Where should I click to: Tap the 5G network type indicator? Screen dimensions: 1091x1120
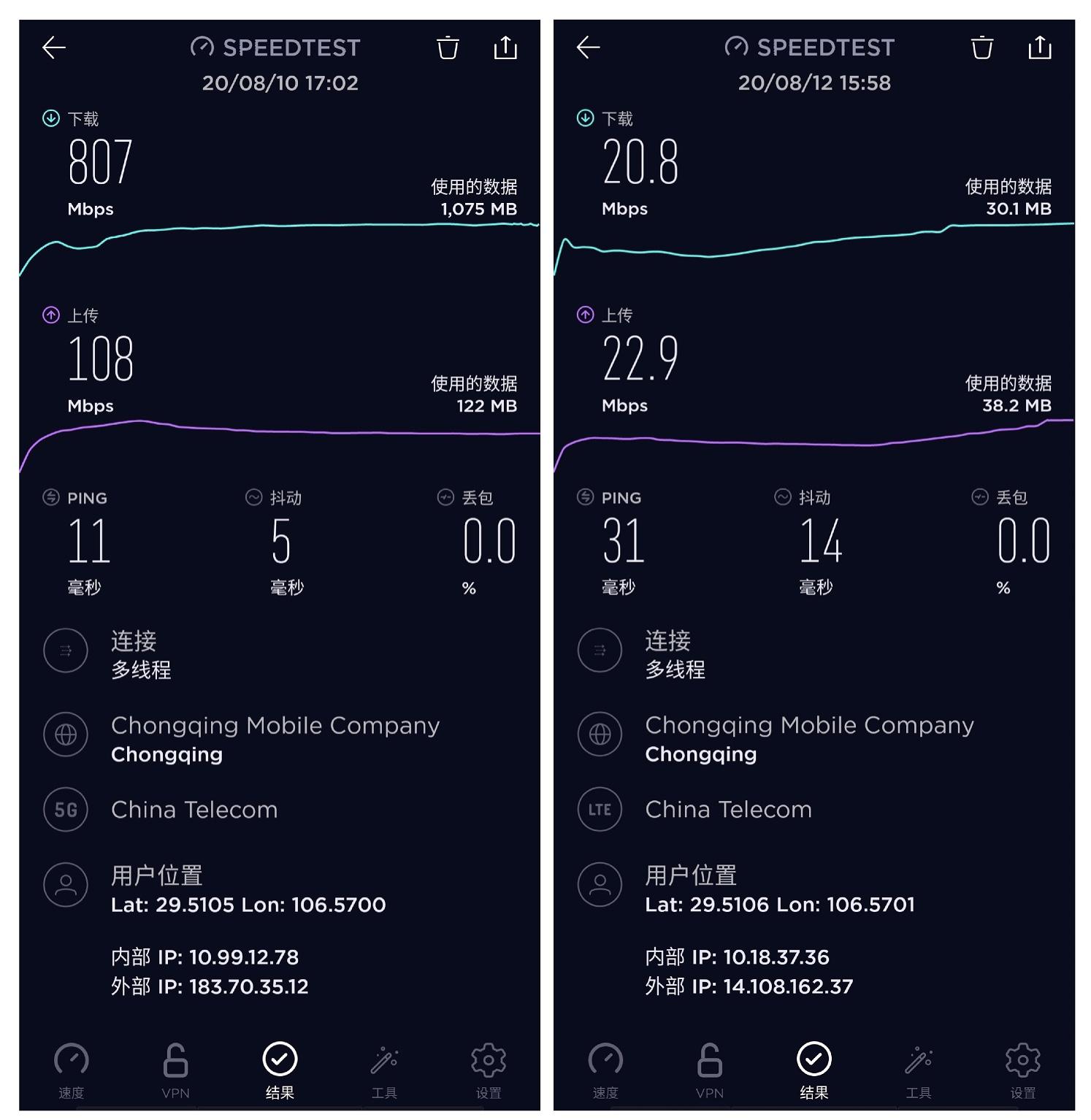(66, 810)
